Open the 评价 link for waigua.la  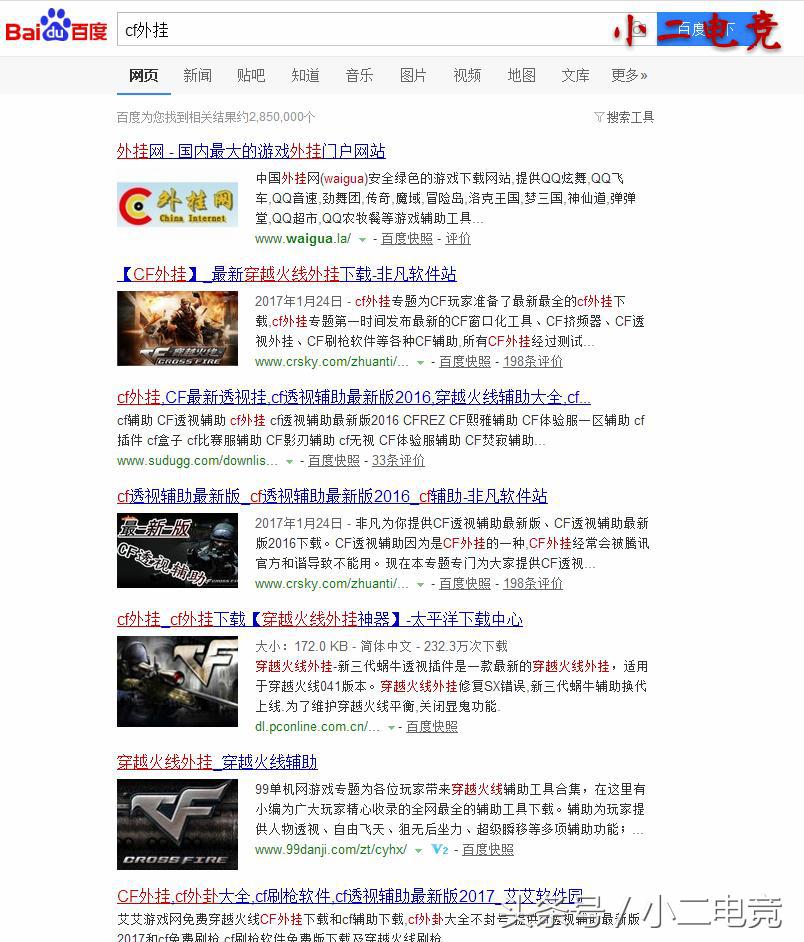458,239
